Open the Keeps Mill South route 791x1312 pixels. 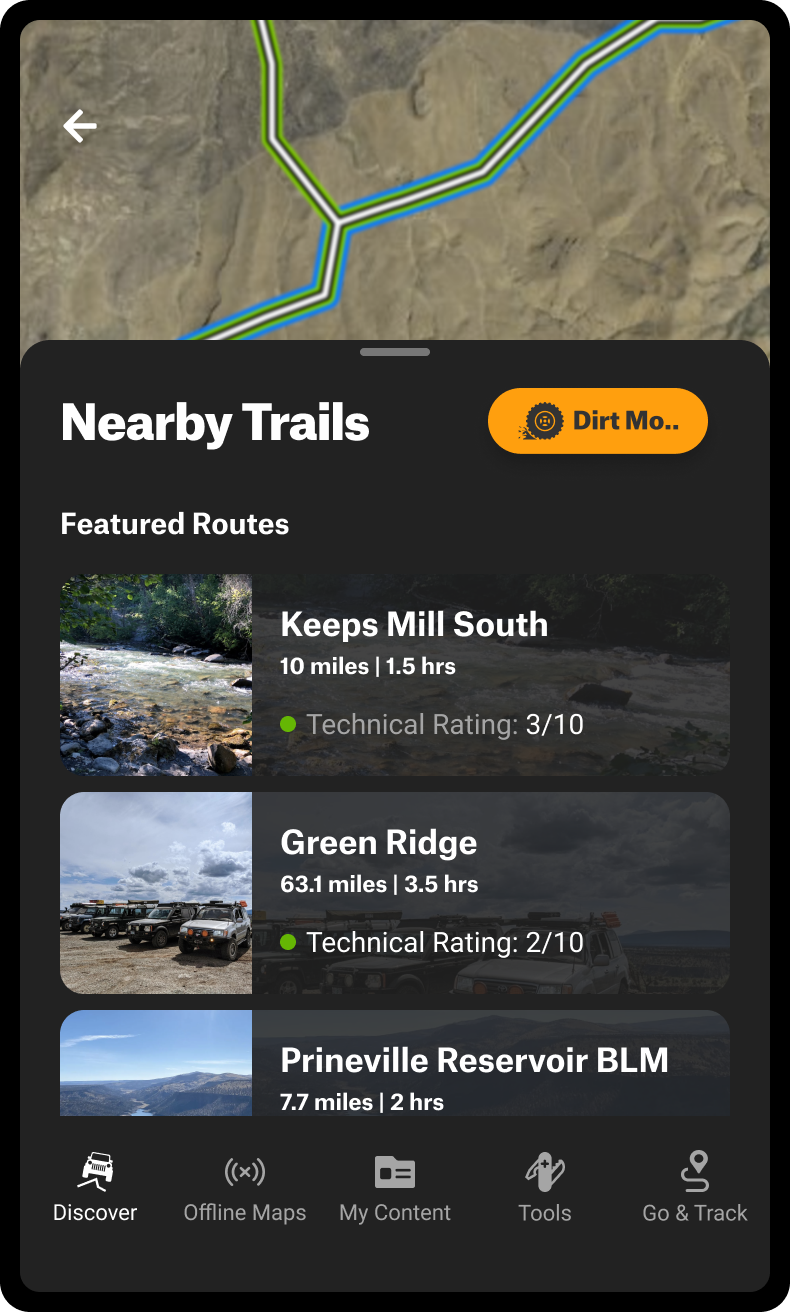point(394,674)
